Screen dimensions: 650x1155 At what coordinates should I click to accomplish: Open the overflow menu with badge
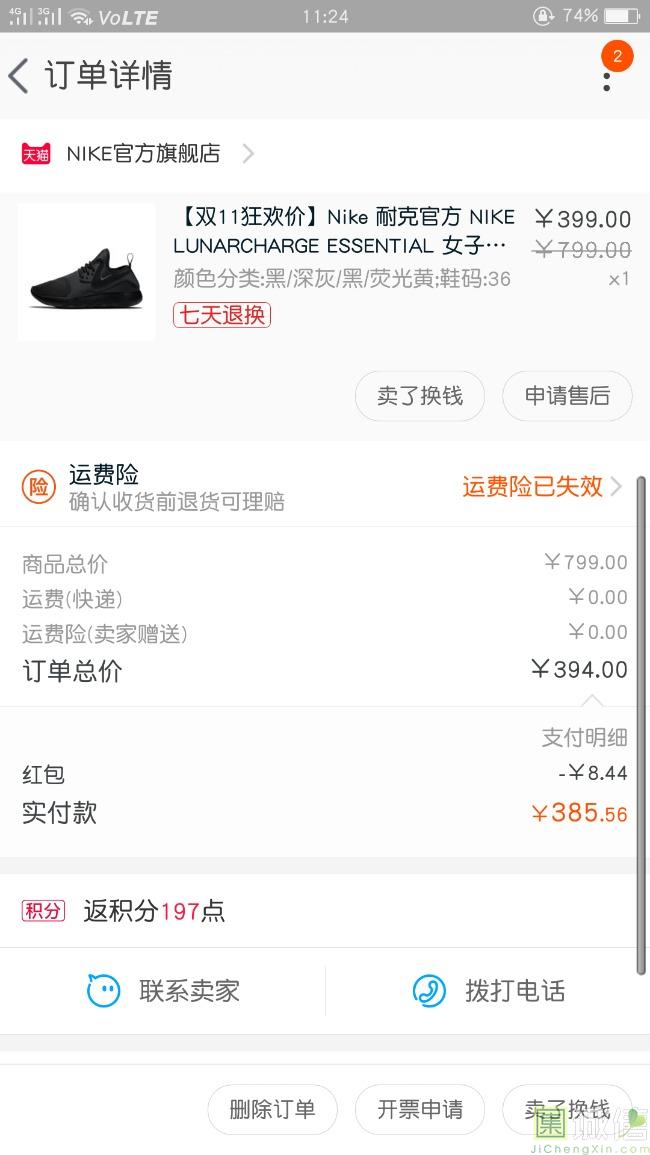pyautogui.click(x=607, y=75)
